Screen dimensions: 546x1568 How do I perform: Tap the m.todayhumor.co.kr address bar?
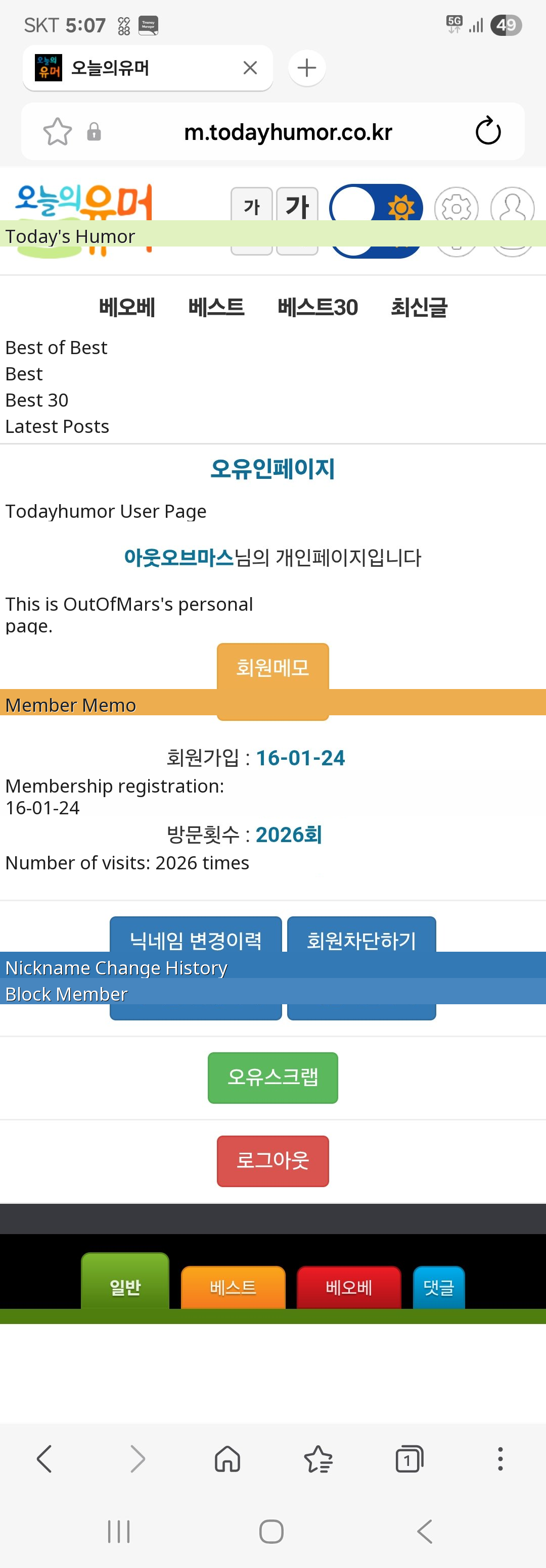point(288,131)
